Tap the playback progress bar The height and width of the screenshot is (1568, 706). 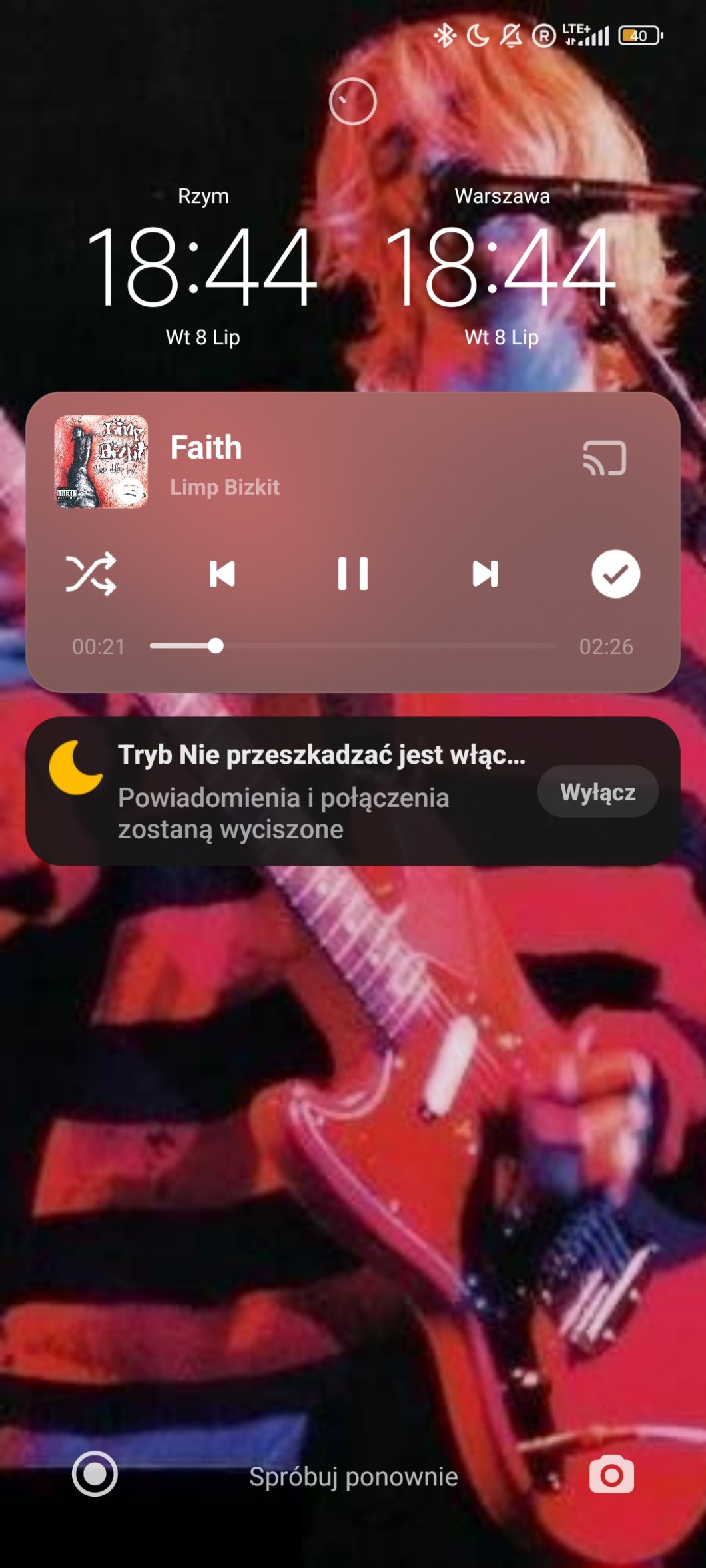[352, 646]
